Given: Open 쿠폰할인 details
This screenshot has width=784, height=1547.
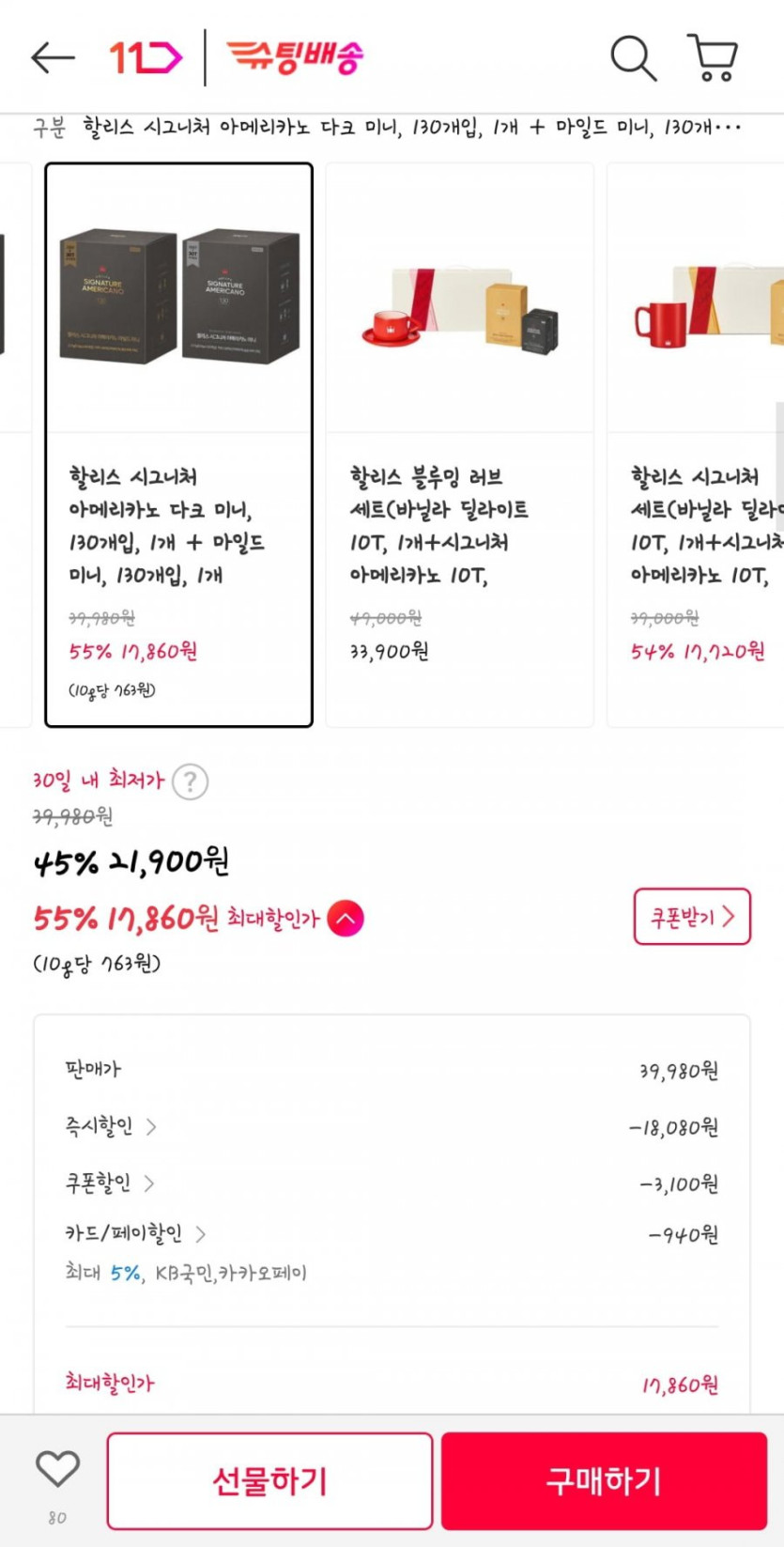Looking at the screenshot, I should click(x=110, y=1183).
